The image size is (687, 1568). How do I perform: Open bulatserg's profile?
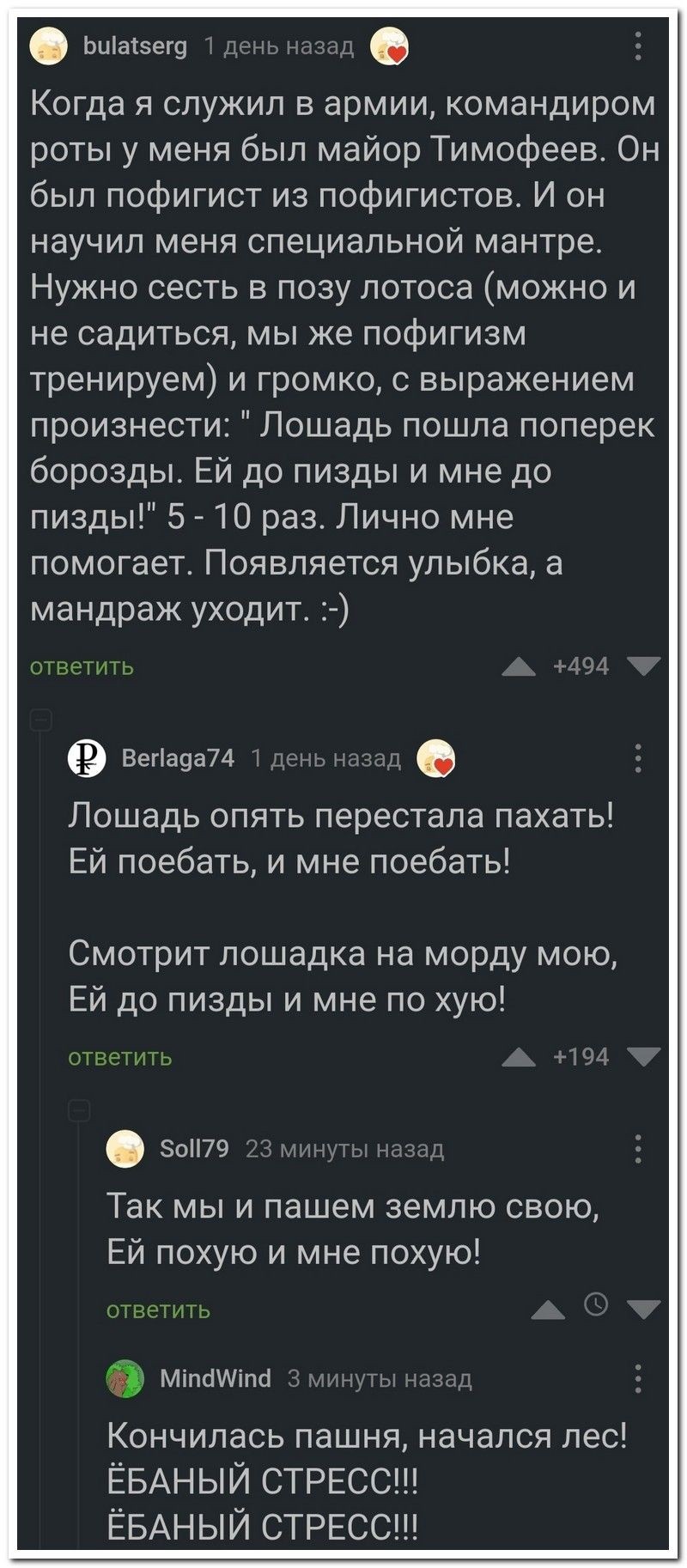(x=135, y=46)
